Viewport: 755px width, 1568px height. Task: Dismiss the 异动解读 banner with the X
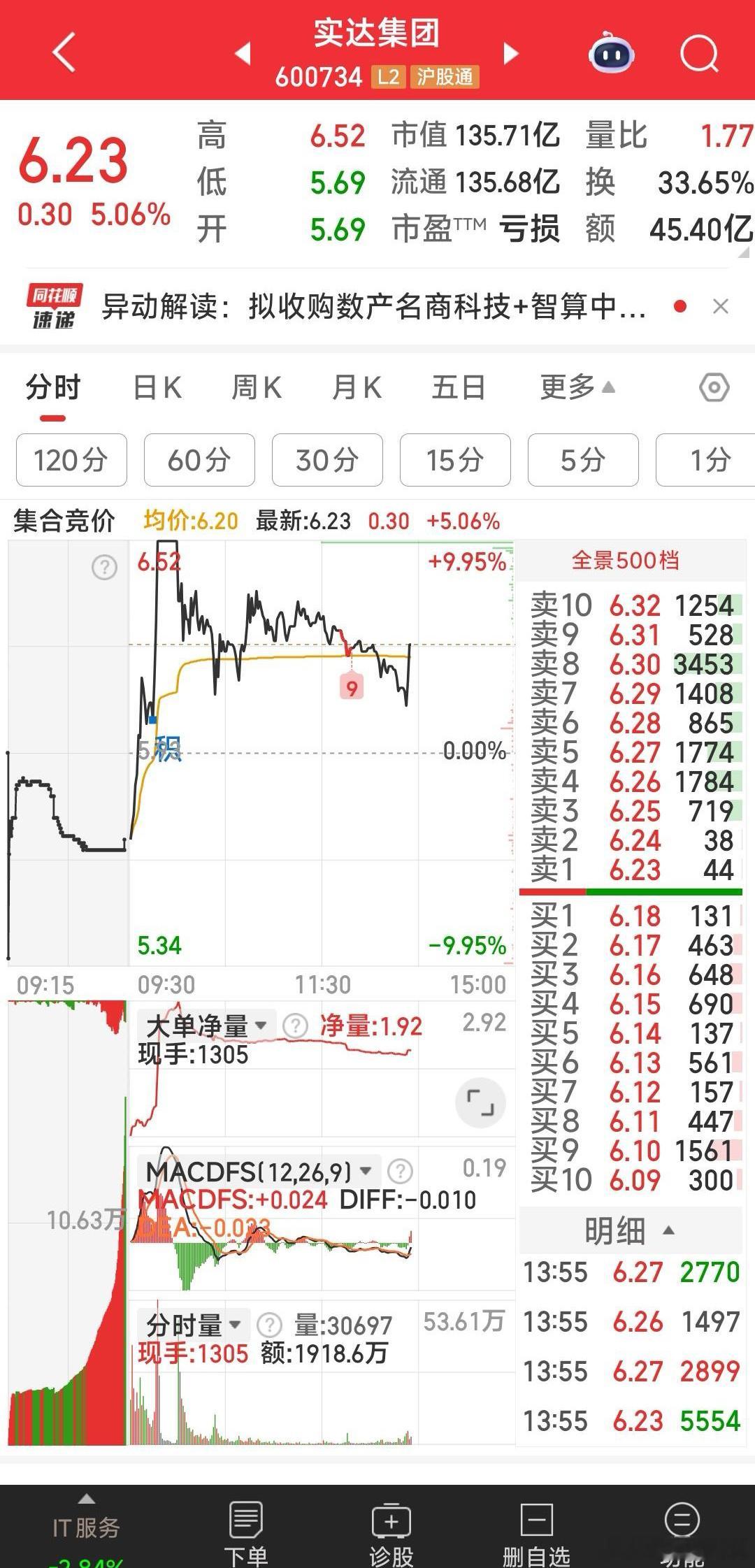(x=721, y=306)
